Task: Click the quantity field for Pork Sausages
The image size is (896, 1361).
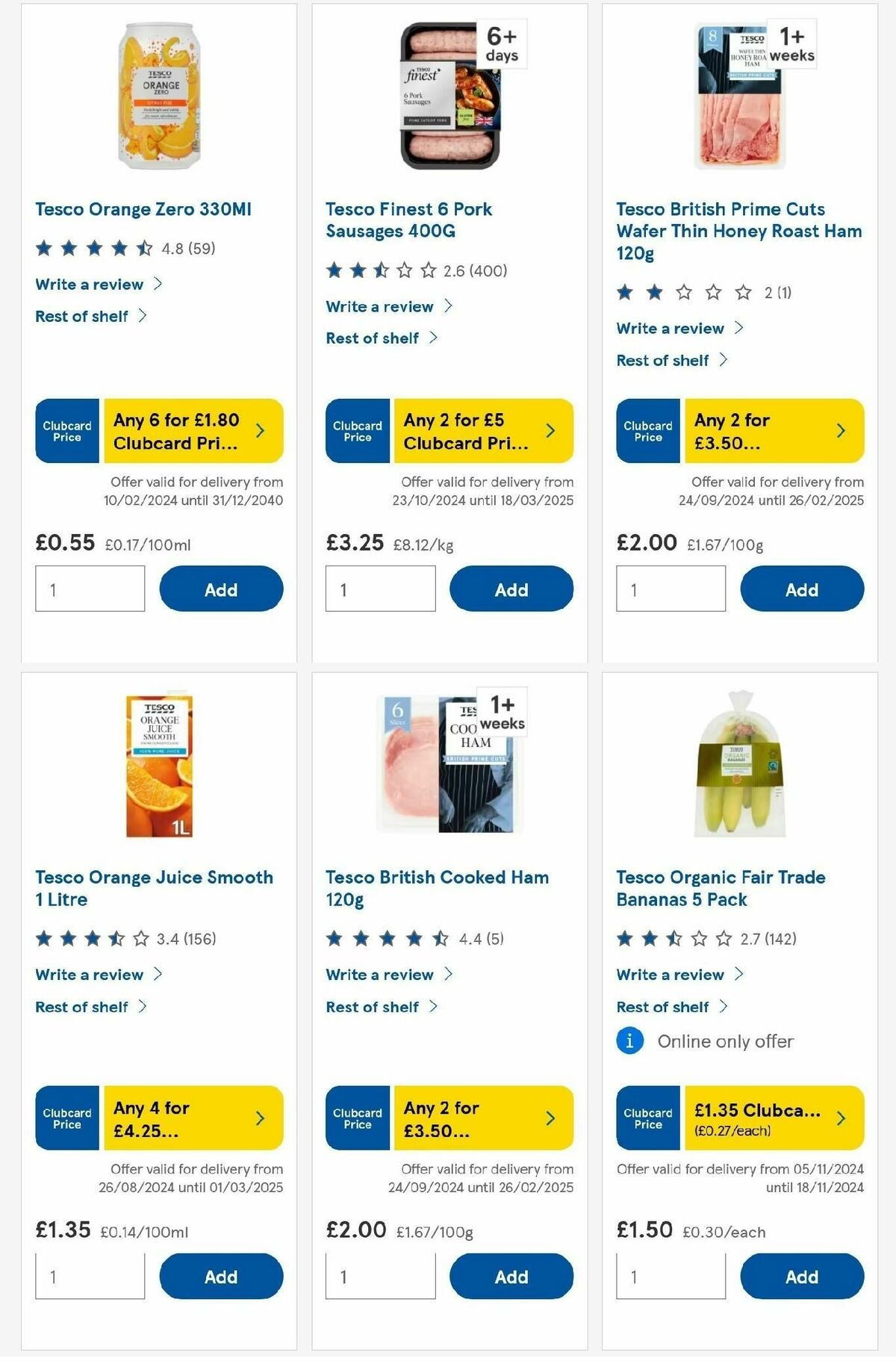Action: 380,589
